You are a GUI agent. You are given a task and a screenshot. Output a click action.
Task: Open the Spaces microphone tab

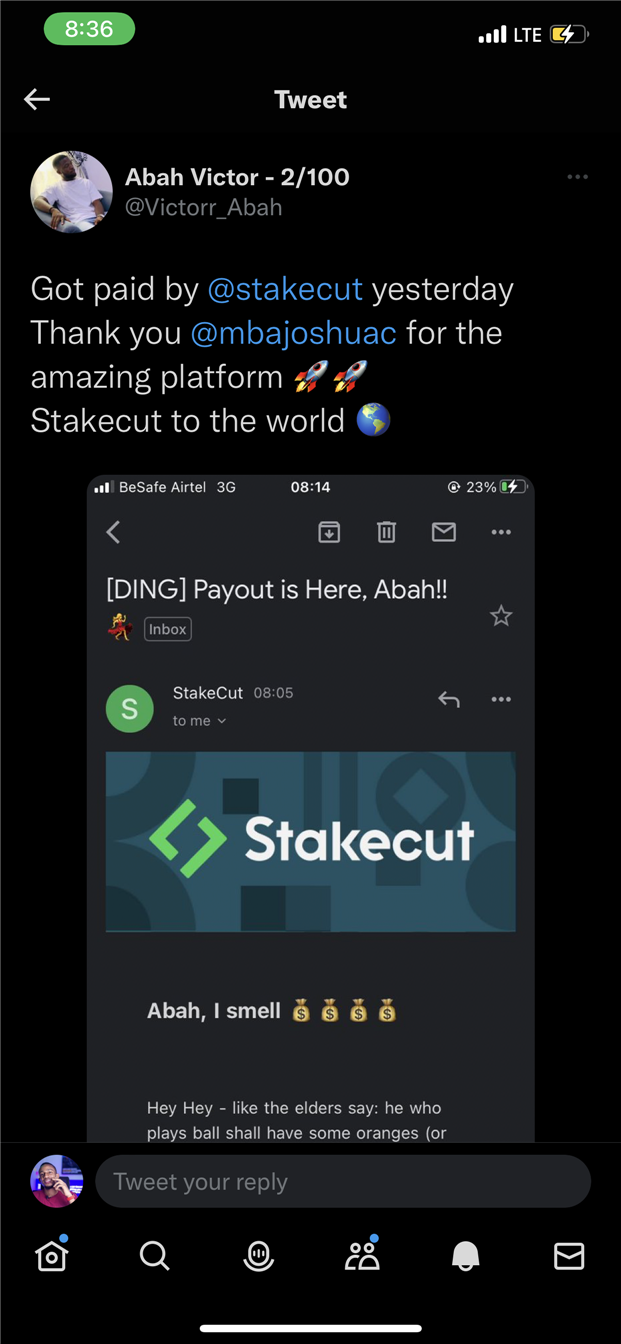point(259,1256)
